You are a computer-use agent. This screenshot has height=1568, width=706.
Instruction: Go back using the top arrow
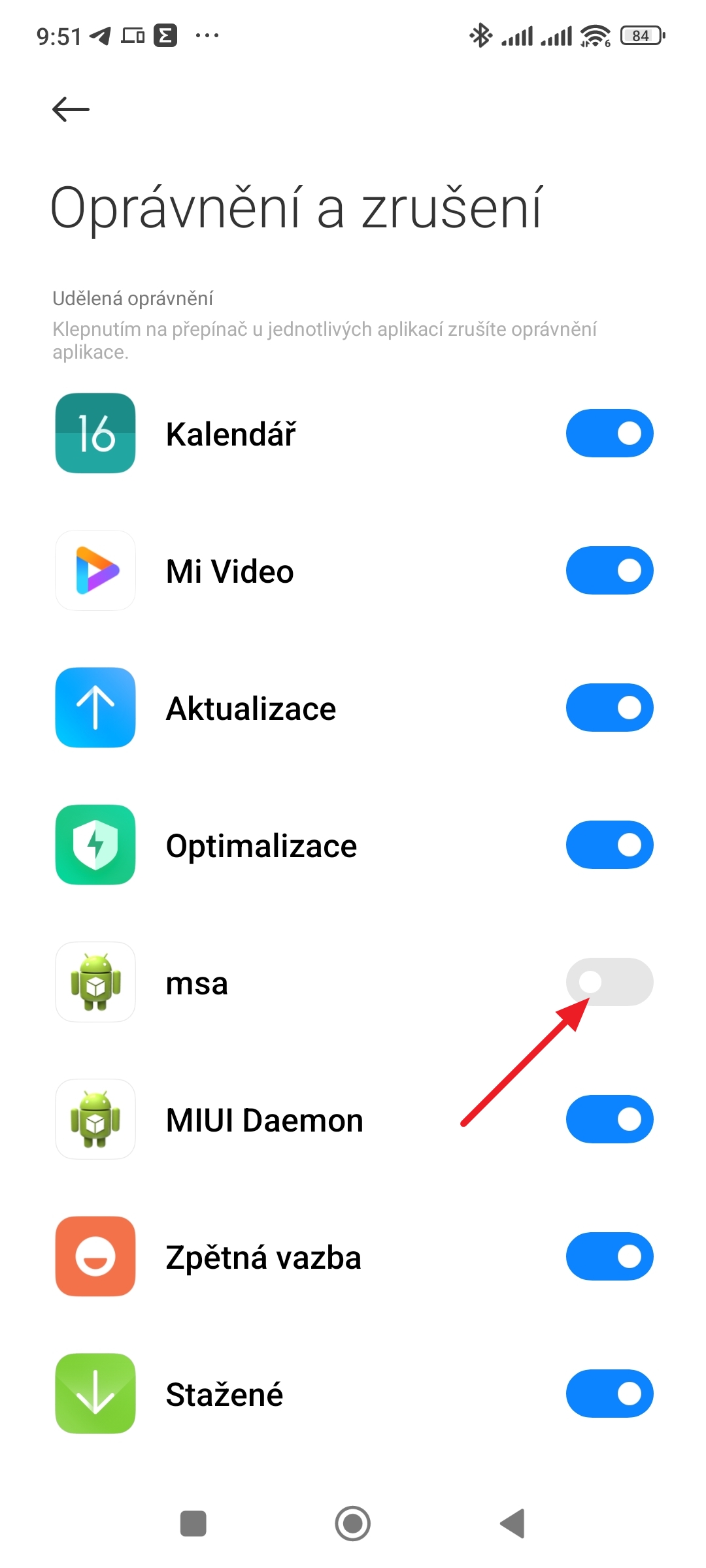pos(71,109)
